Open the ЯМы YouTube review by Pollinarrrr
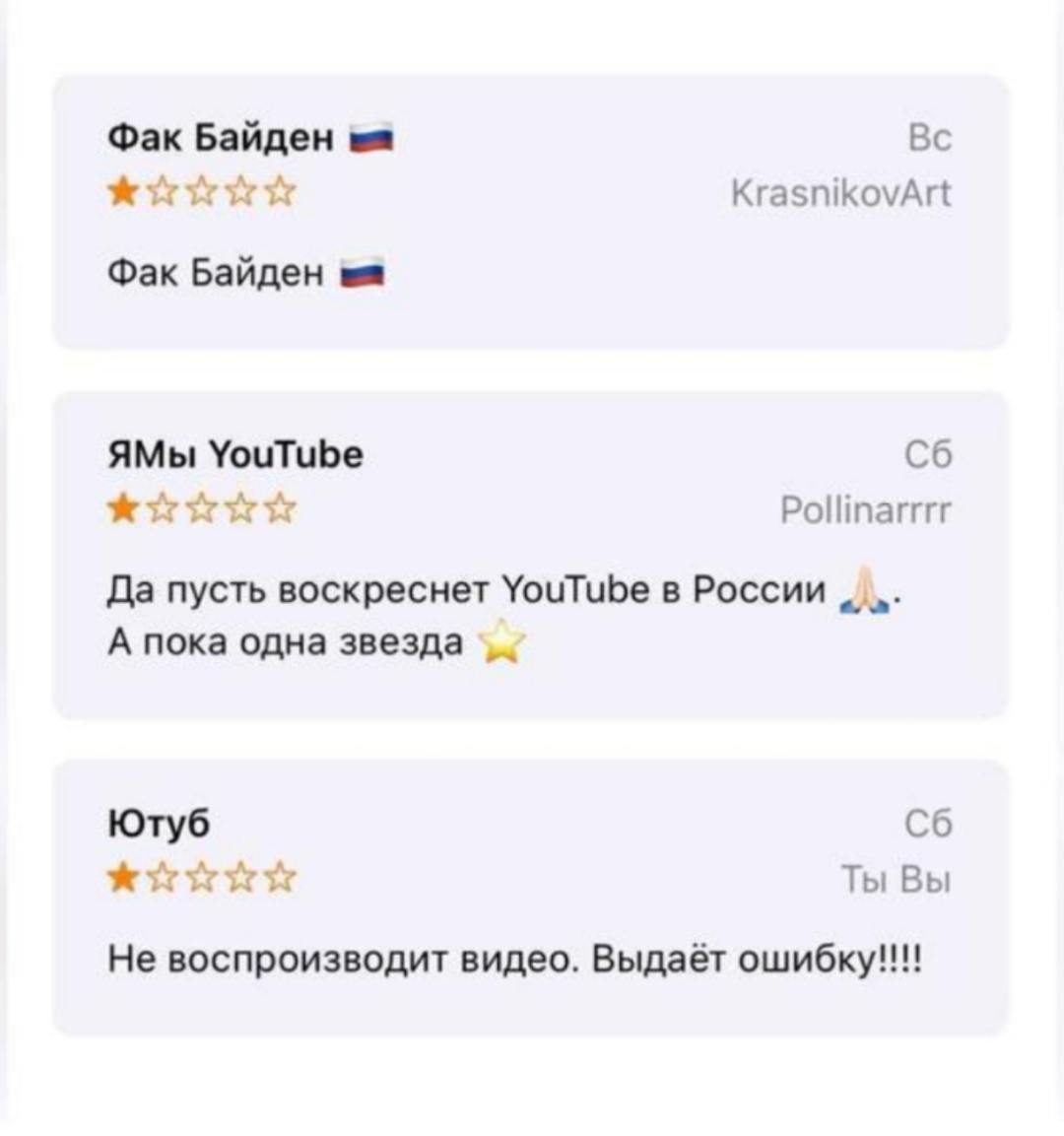1064x1136 pixels. pos(530,555)
